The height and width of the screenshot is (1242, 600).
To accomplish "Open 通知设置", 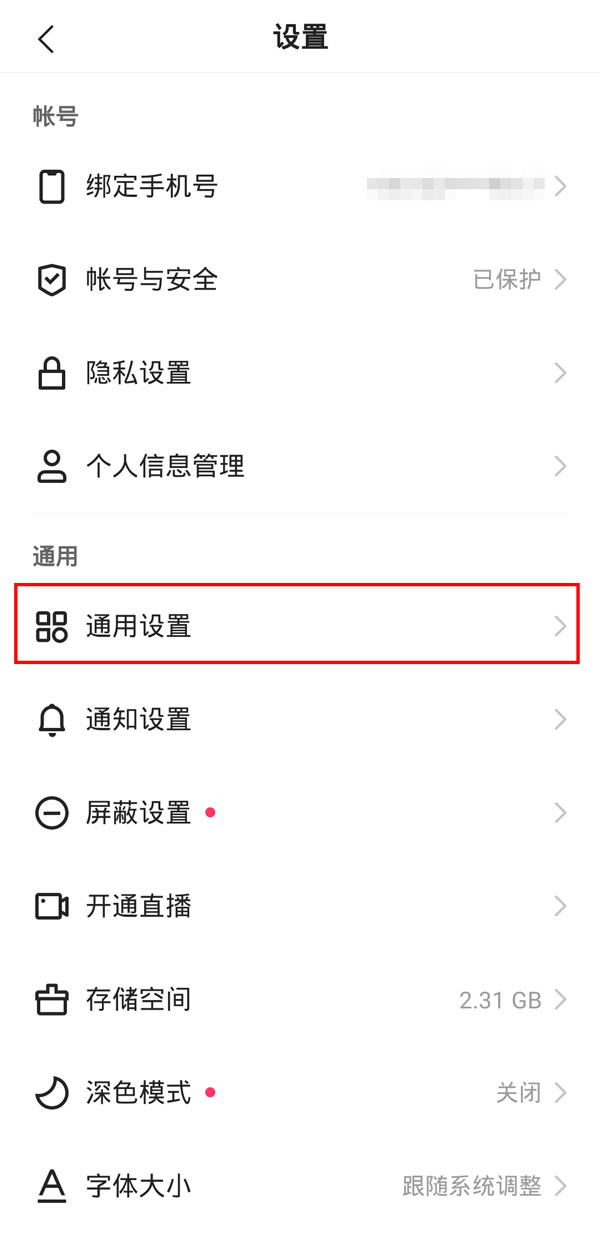I will tap(300, 720).
